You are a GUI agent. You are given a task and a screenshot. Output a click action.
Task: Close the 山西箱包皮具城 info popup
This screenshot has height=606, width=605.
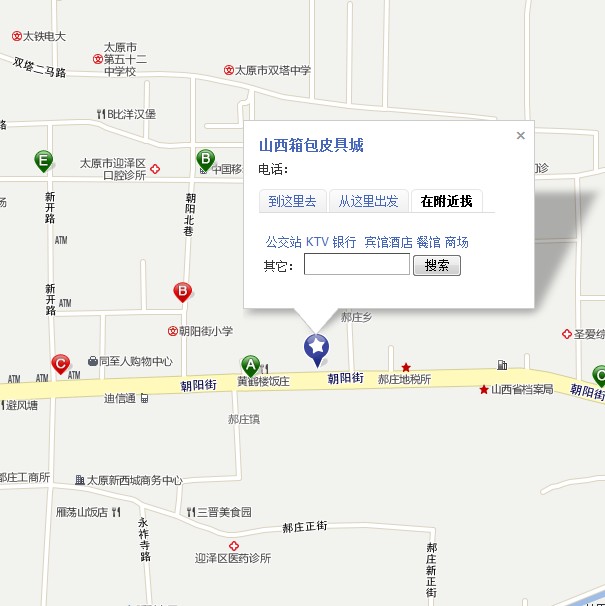click(520, 136)
